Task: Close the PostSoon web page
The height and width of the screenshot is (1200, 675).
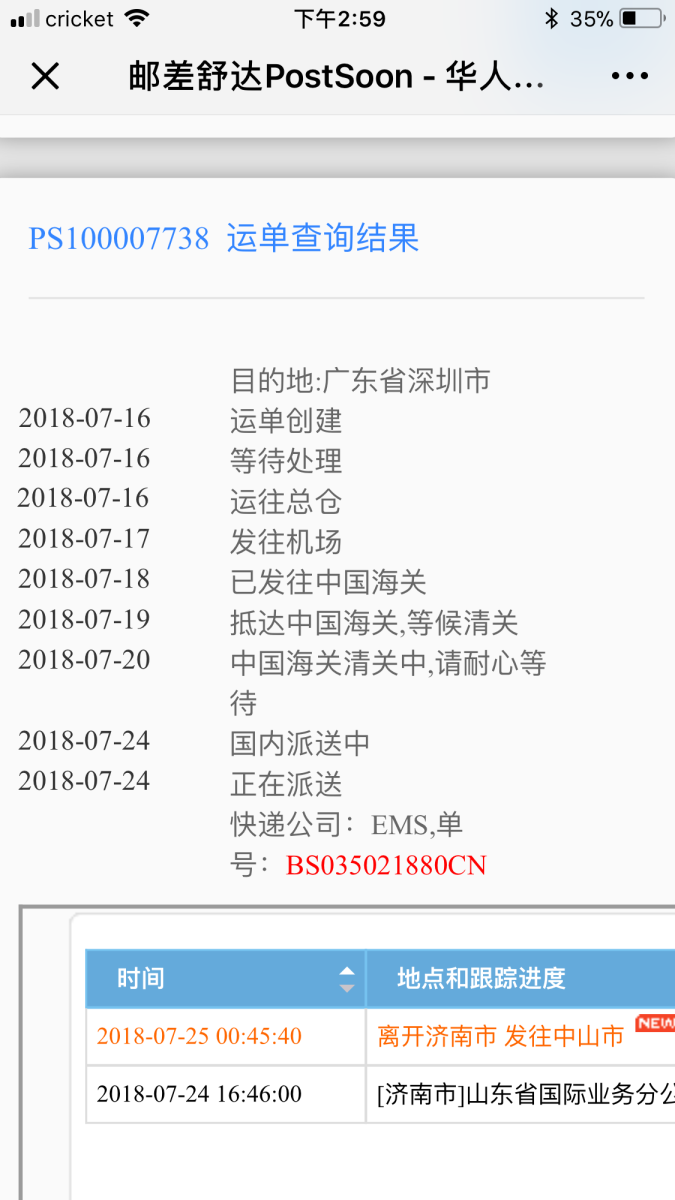Action: click(x=45, y=76)
